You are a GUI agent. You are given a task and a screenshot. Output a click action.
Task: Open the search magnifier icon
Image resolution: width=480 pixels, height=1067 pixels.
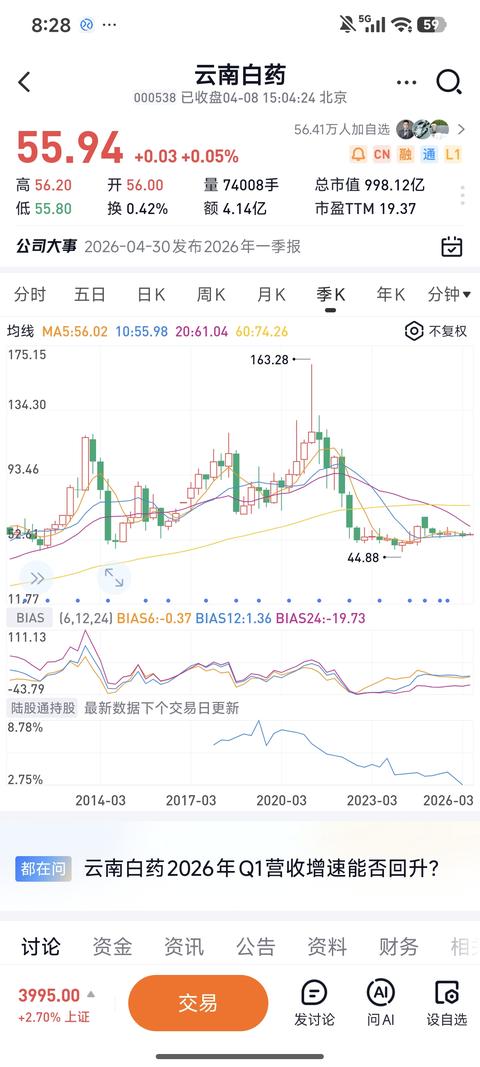[449, 82]
